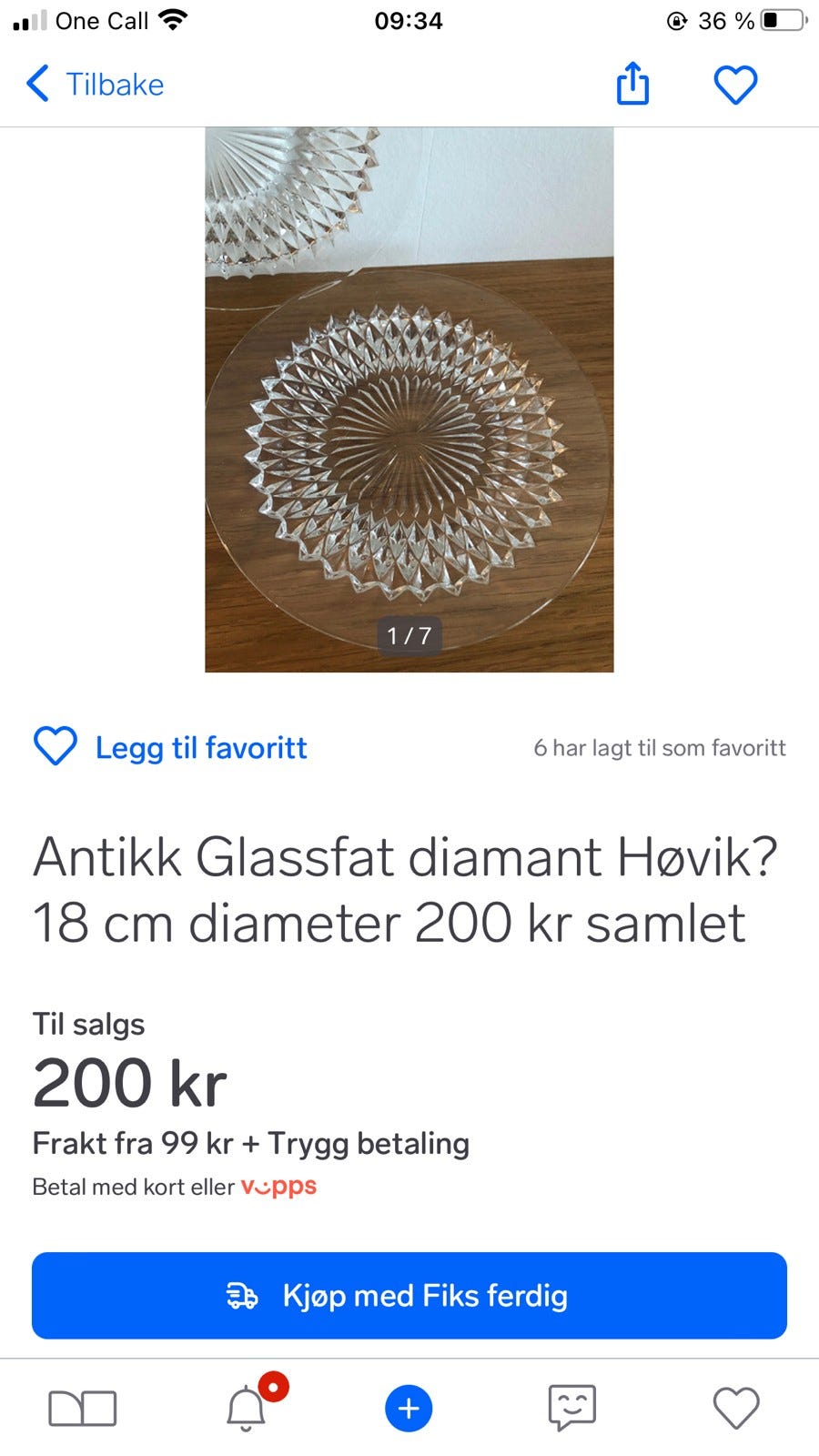
Task: Tap the heart icon in the top toolbar
Action: tap(736, 84)
